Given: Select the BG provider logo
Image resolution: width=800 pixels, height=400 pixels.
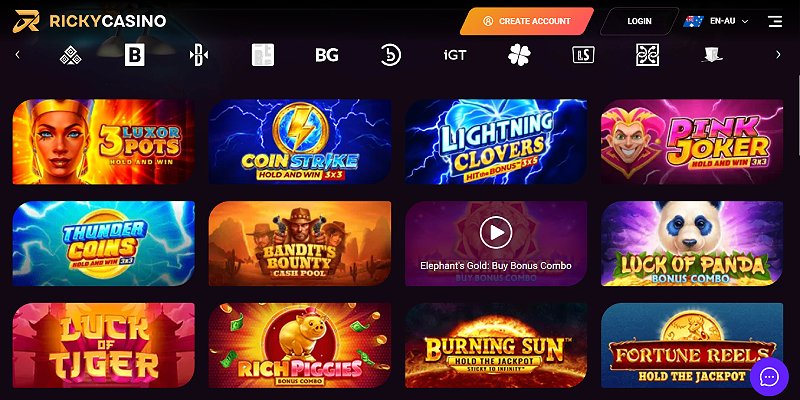Looking at the screenshot, I should 326,55.
